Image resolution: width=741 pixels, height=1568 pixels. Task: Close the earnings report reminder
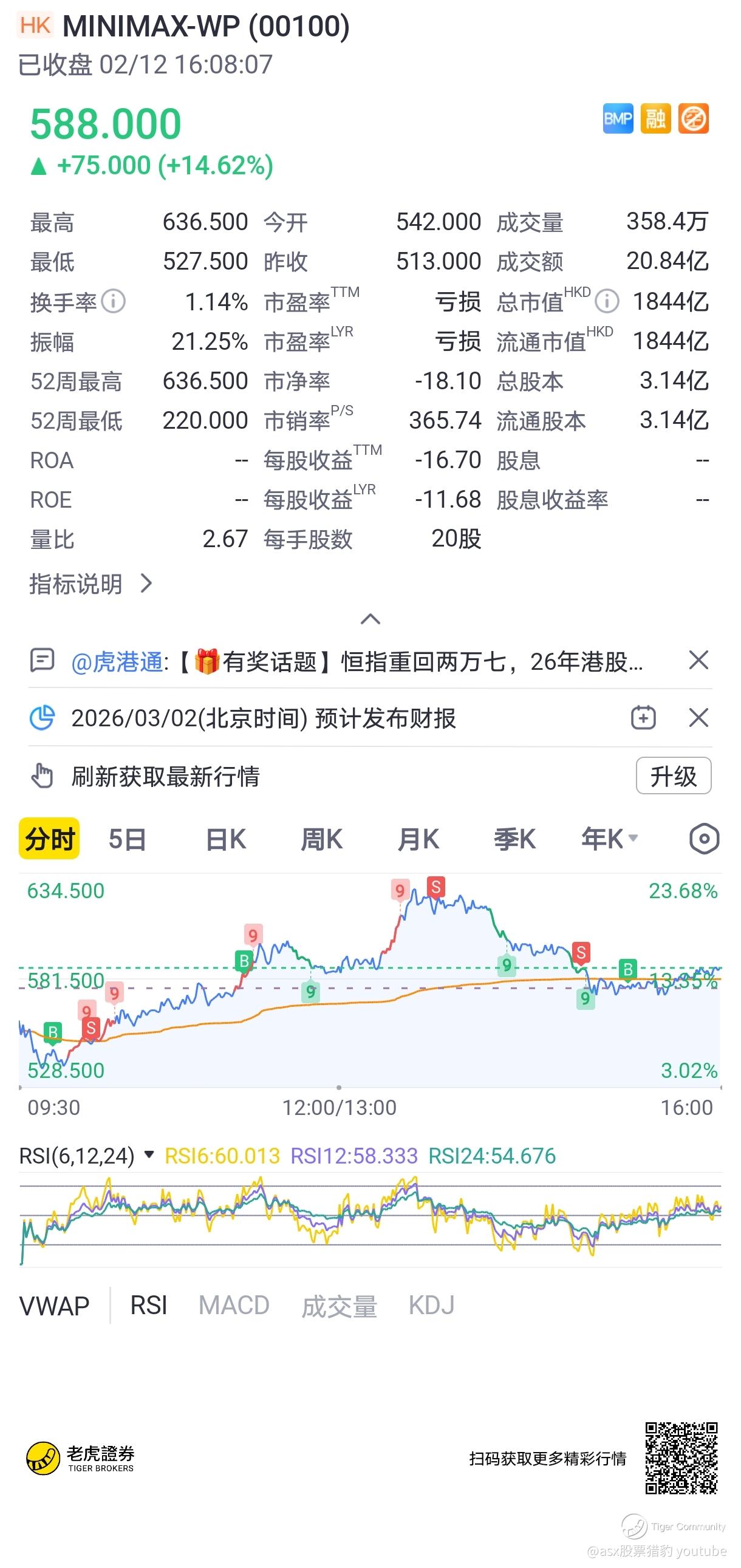click(698, 718)
